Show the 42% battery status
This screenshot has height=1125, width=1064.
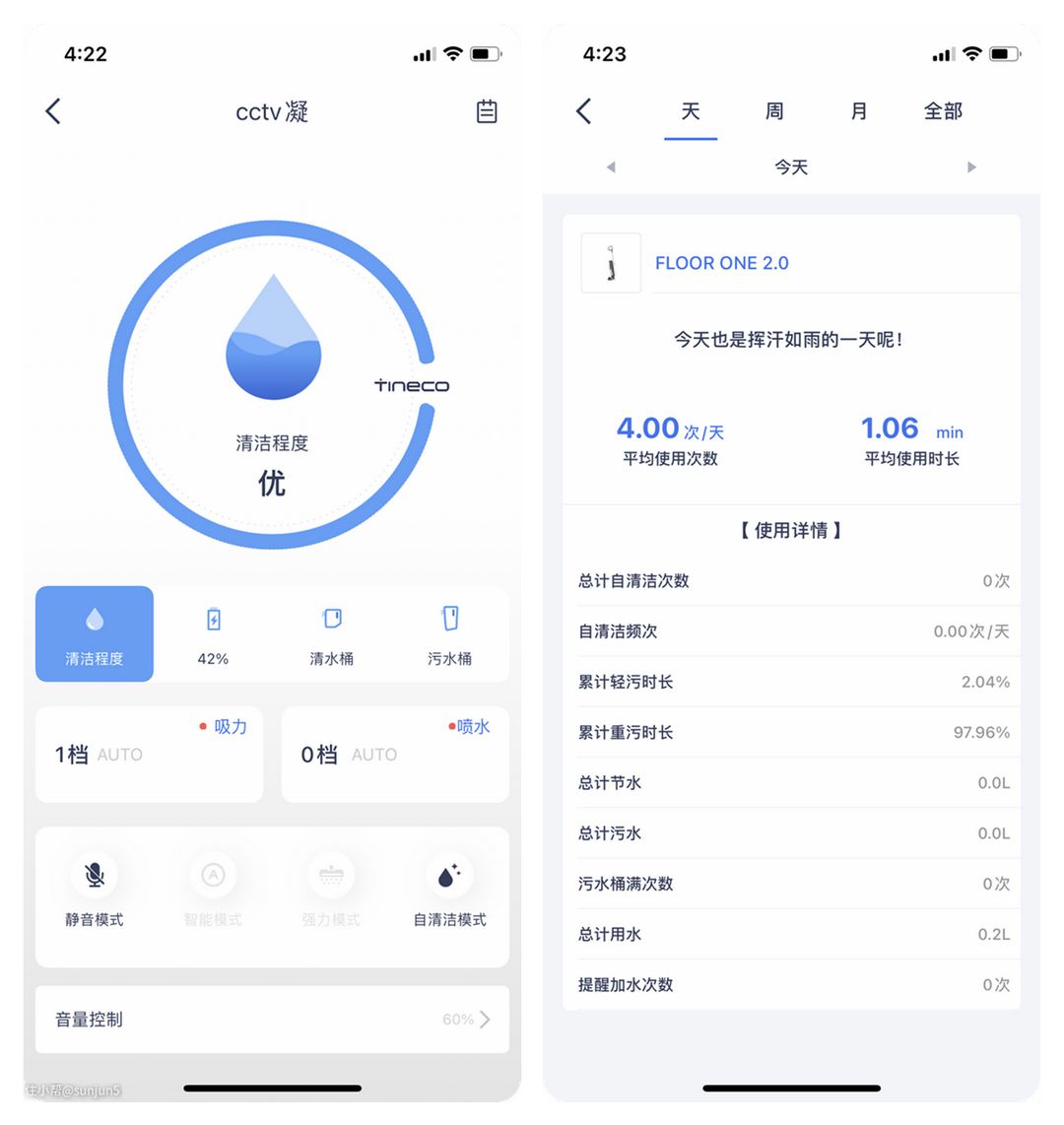(x=213, y=634)
